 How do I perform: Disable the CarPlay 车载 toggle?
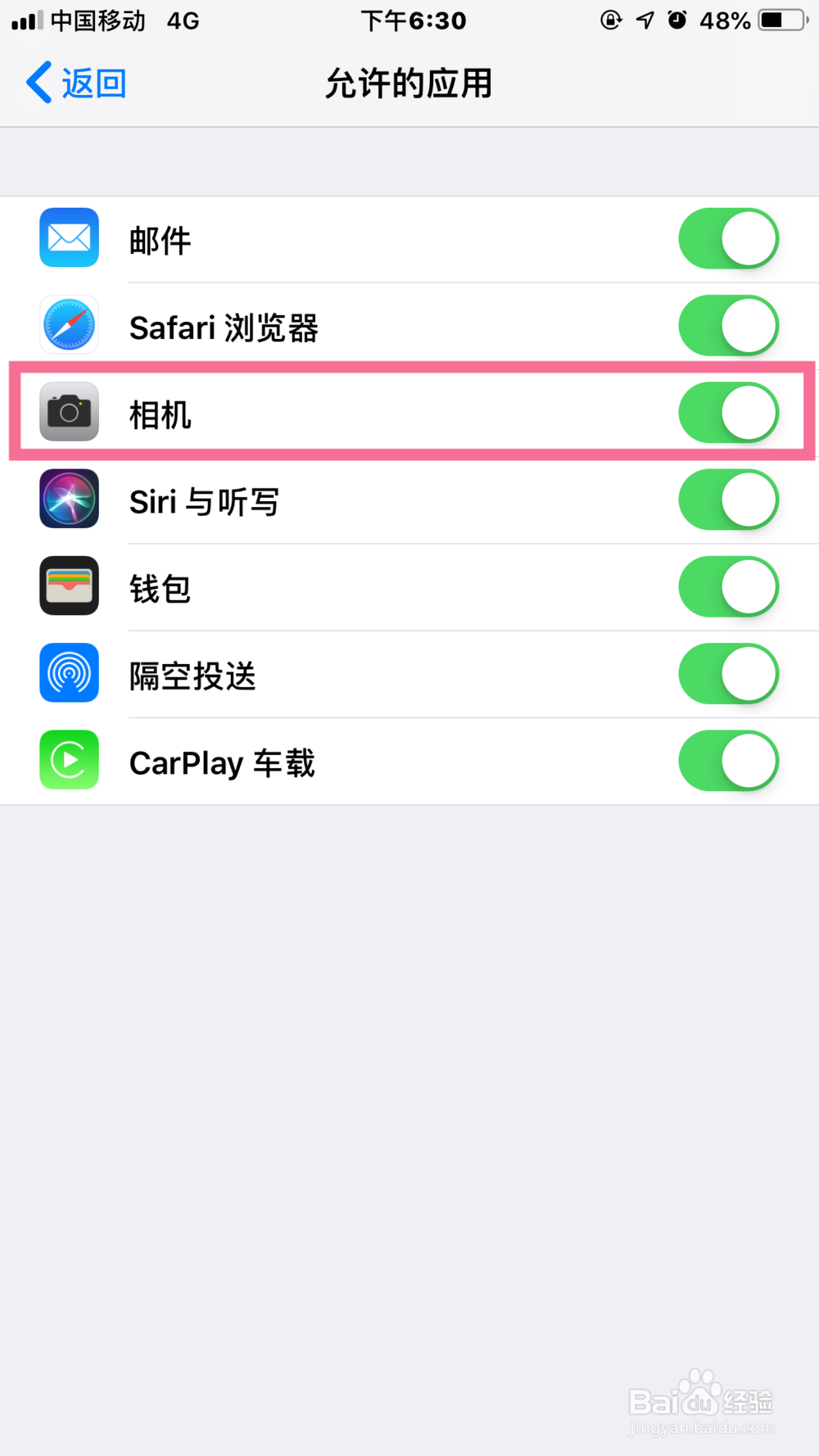[728, 761]
